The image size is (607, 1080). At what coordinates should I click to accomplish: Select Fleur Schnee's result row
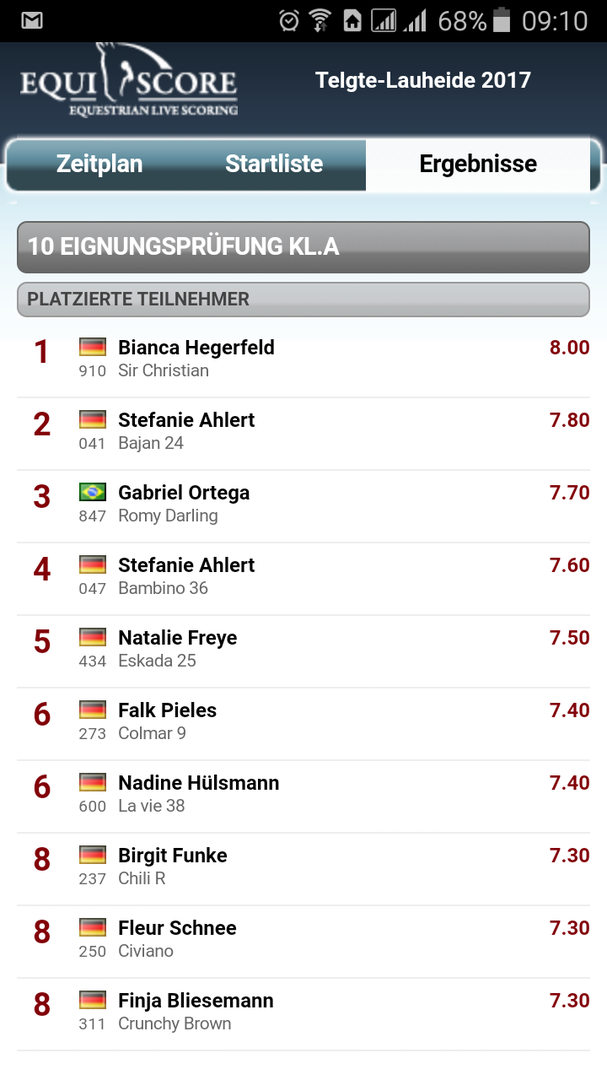[303, 940]
